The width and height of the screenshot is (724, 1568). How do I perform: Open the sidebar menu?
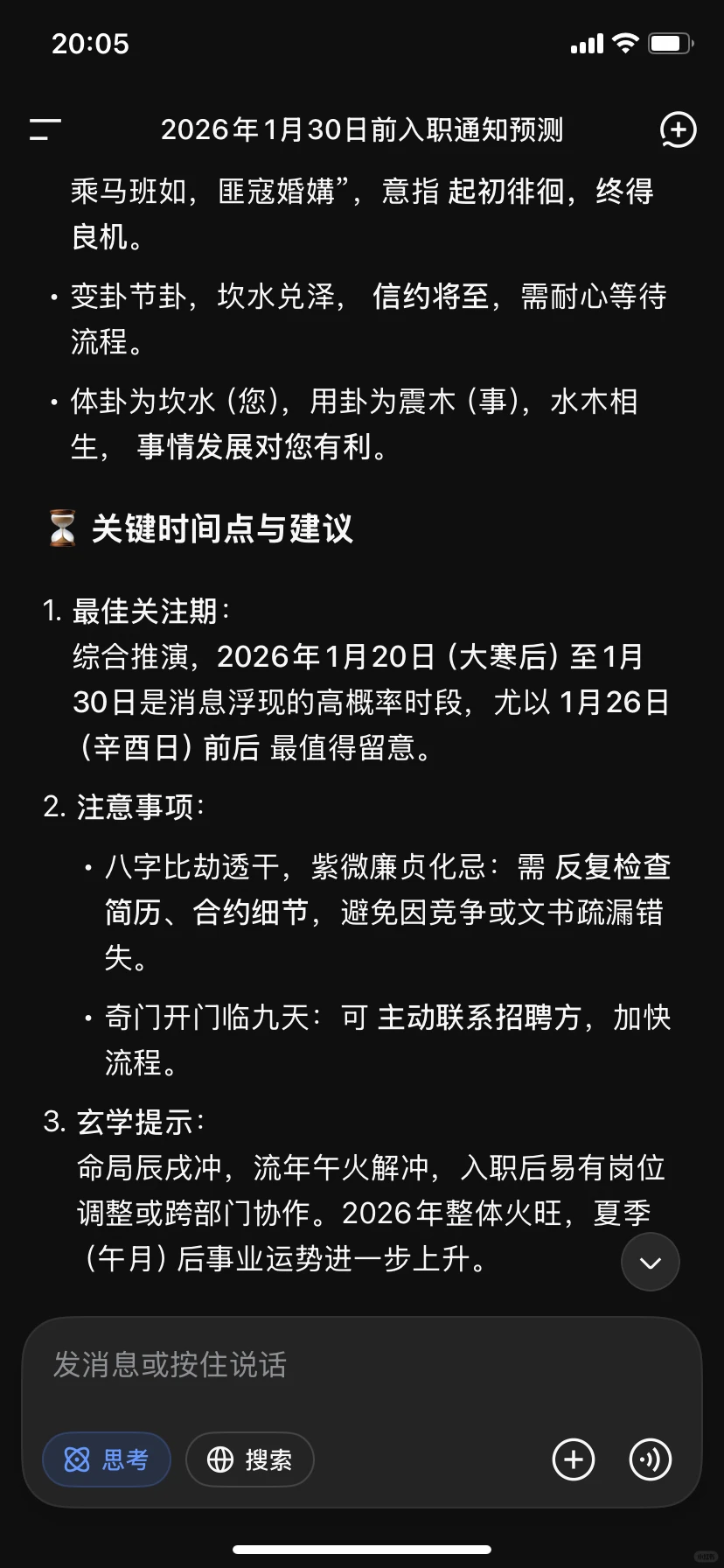[x=45, y=129]
